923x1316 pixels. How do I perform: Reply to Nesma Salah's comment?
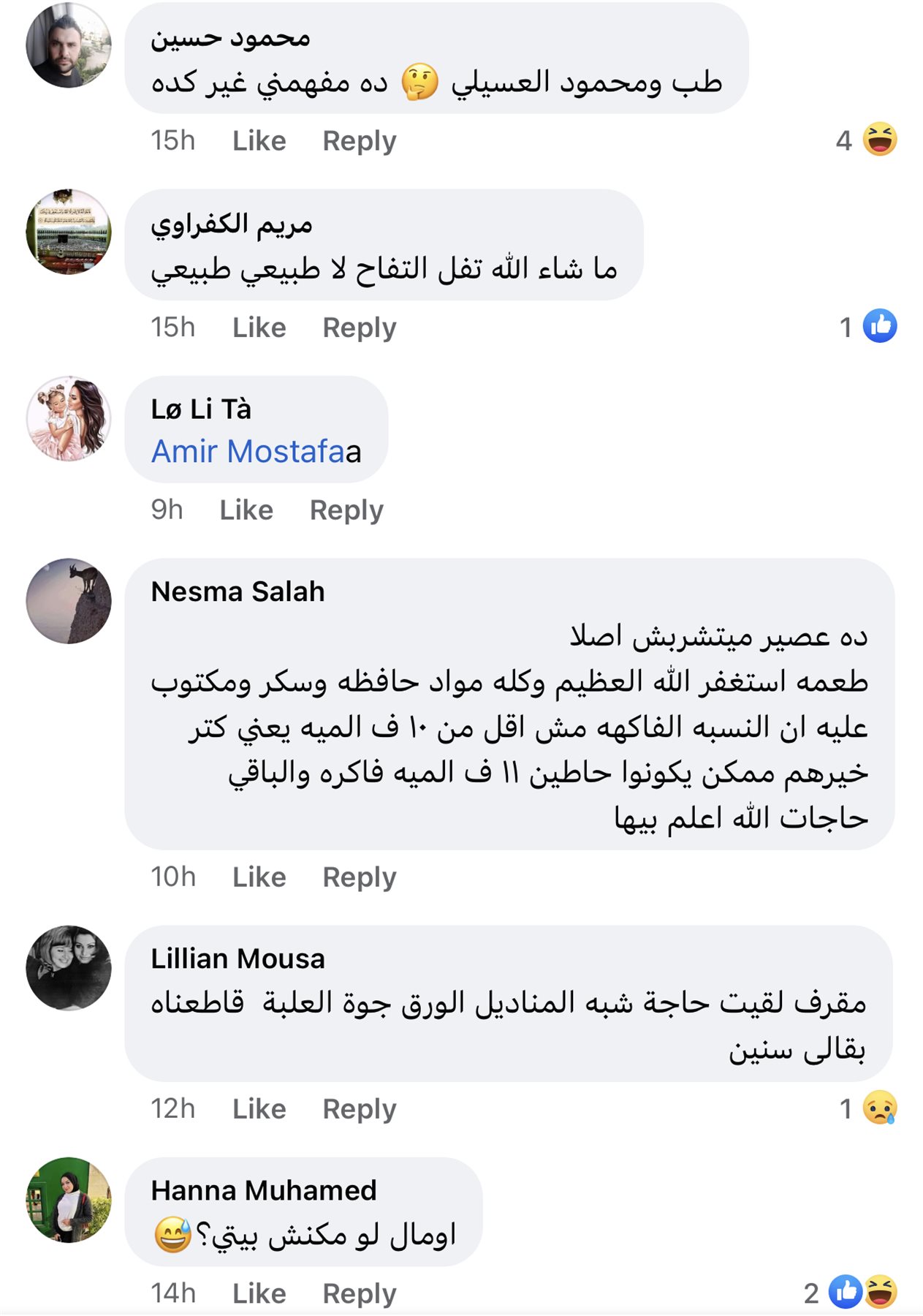point(359,877)
